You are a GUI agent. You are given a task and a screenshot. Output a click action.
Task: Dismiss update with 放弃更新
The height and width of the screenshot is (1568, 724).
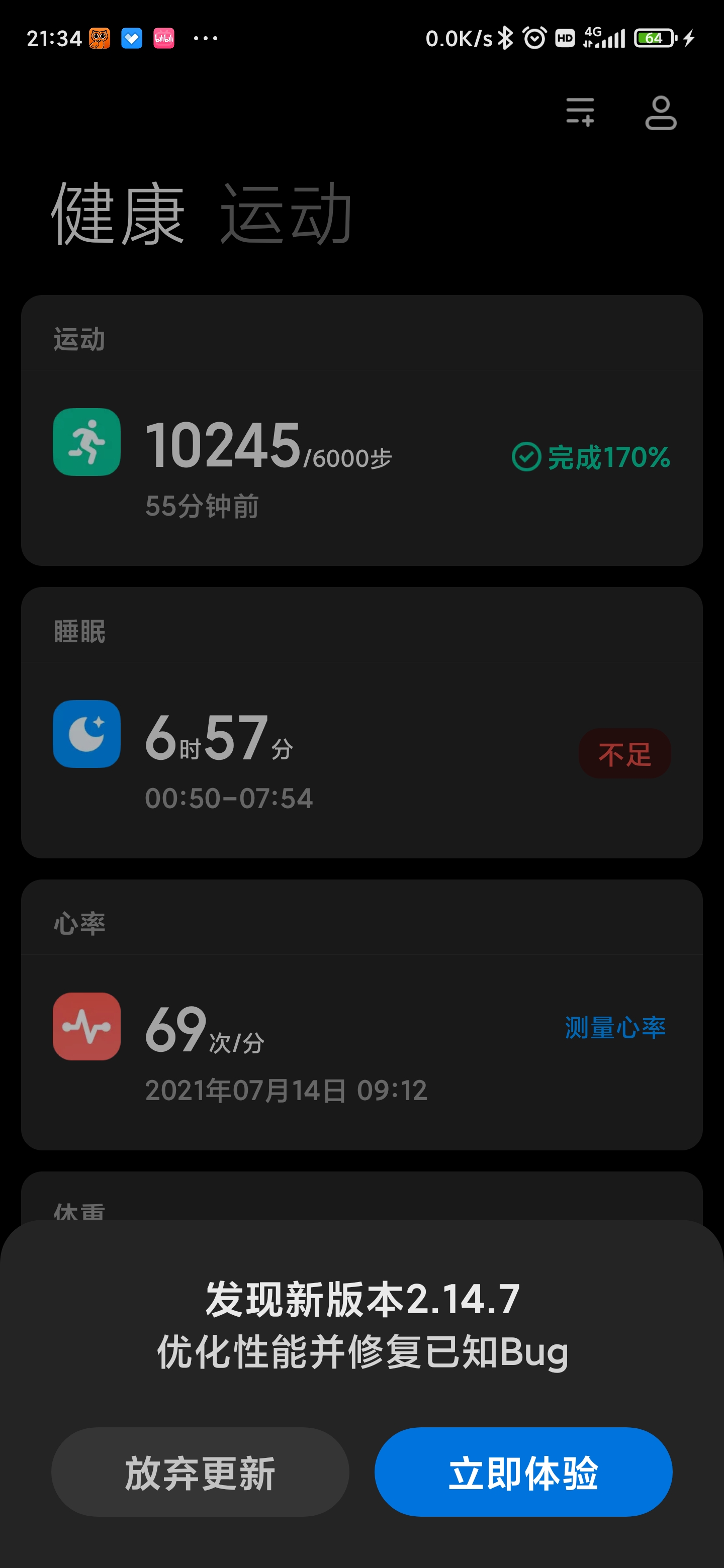coord(200,1472)
